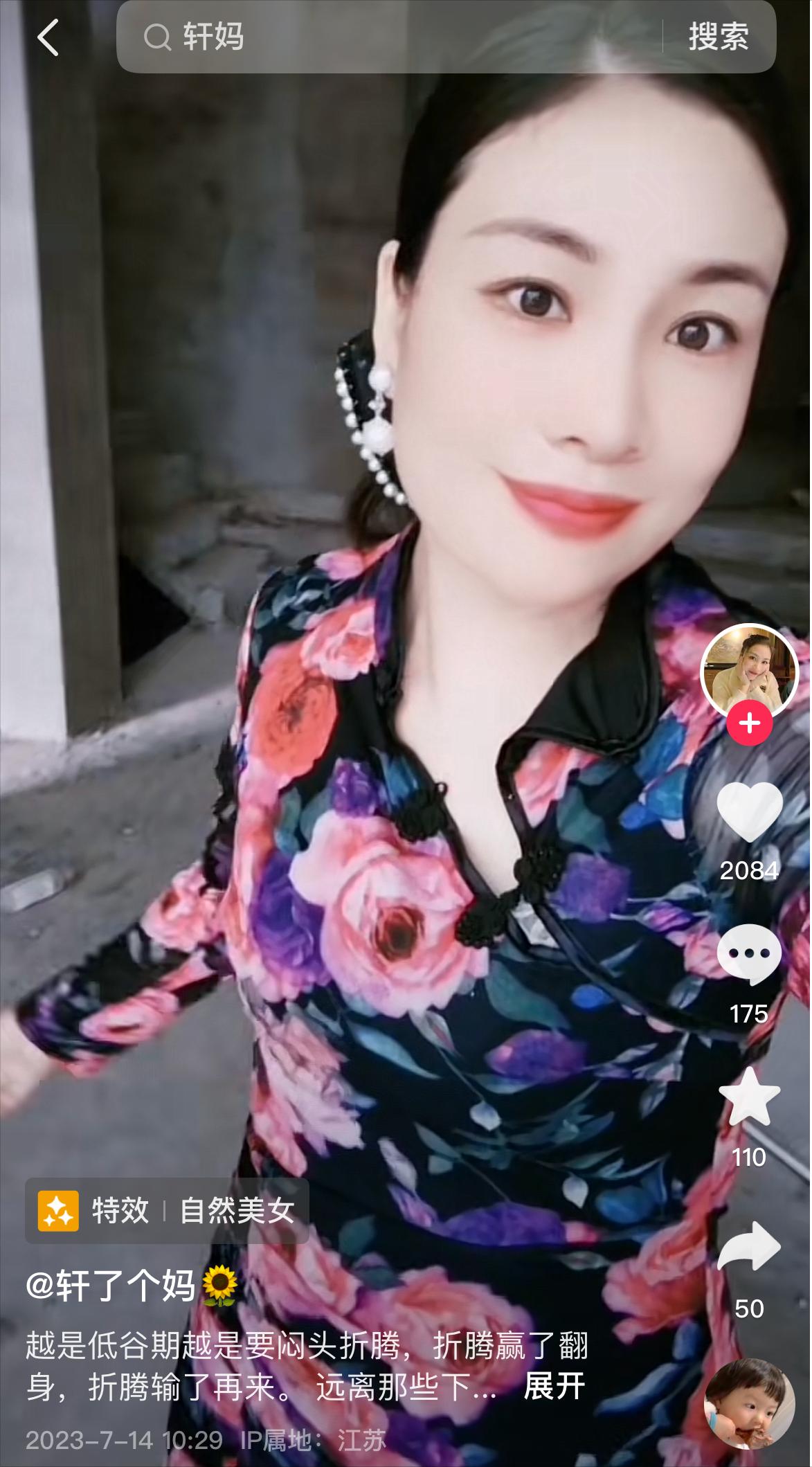Favorite this video with the star icon
The height and width of the screenshot is (1467, 812).
click(749, 1097)
